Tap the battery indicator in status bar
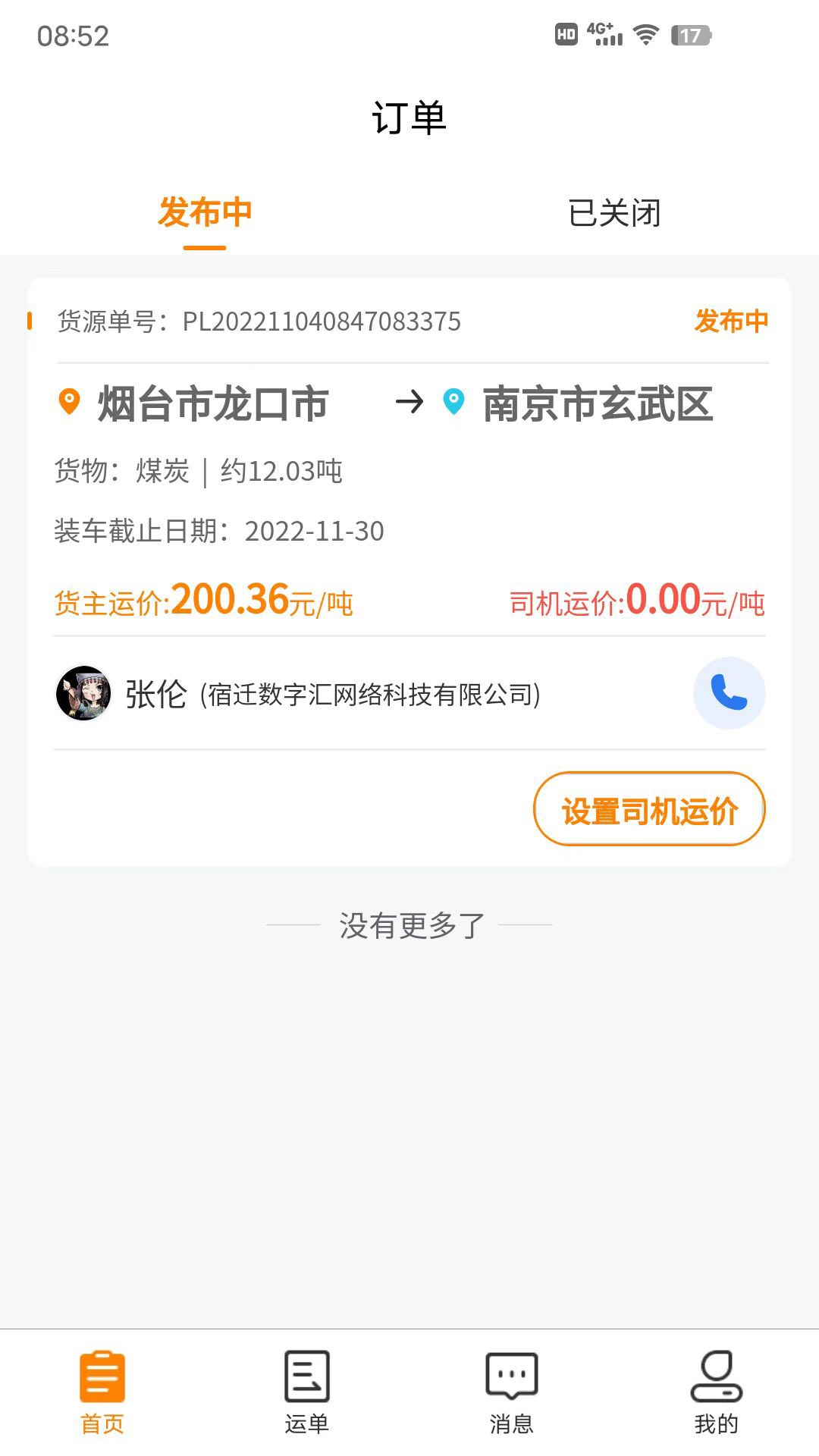 (x=689, y=33)
